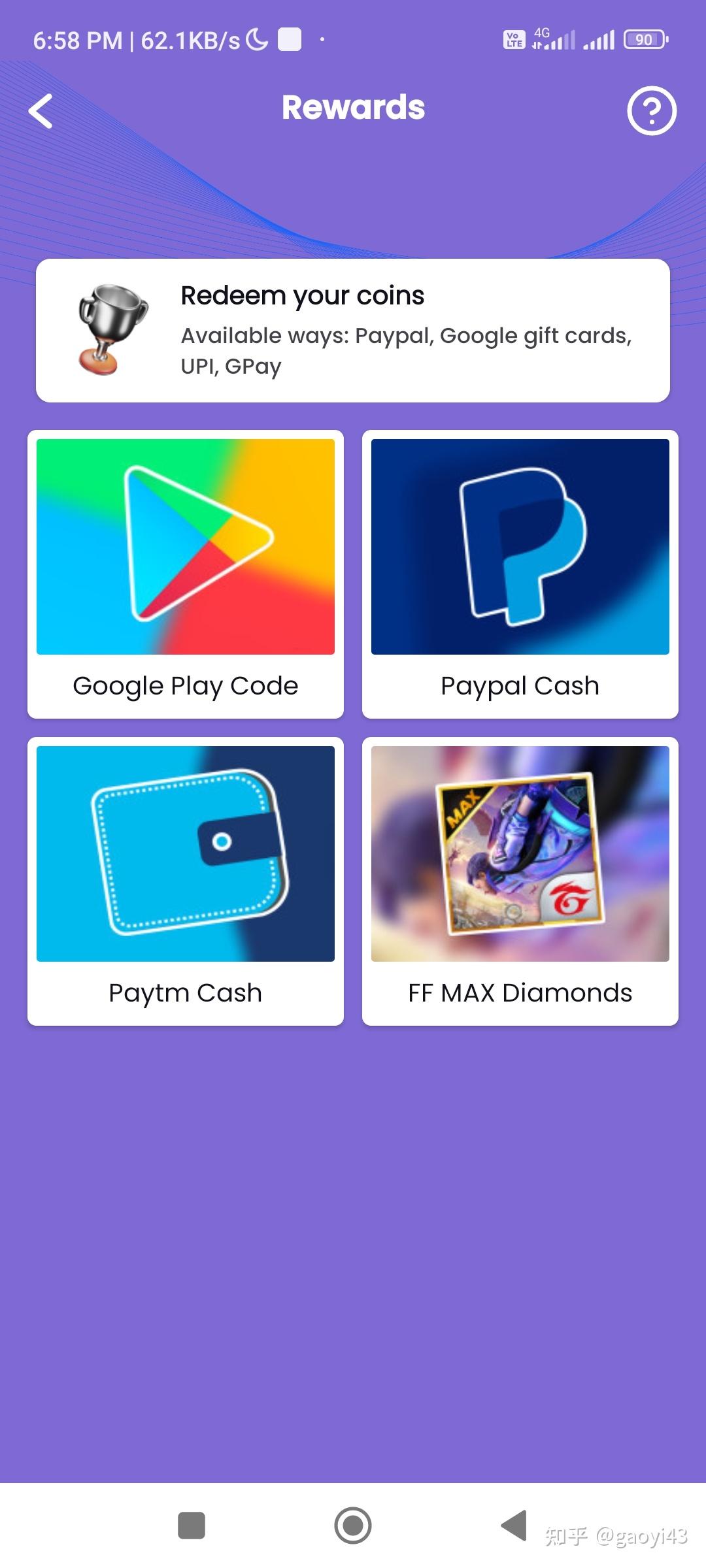Click the back arrow to leave Rewards
Screen dimensions: 706x1568
41,110
